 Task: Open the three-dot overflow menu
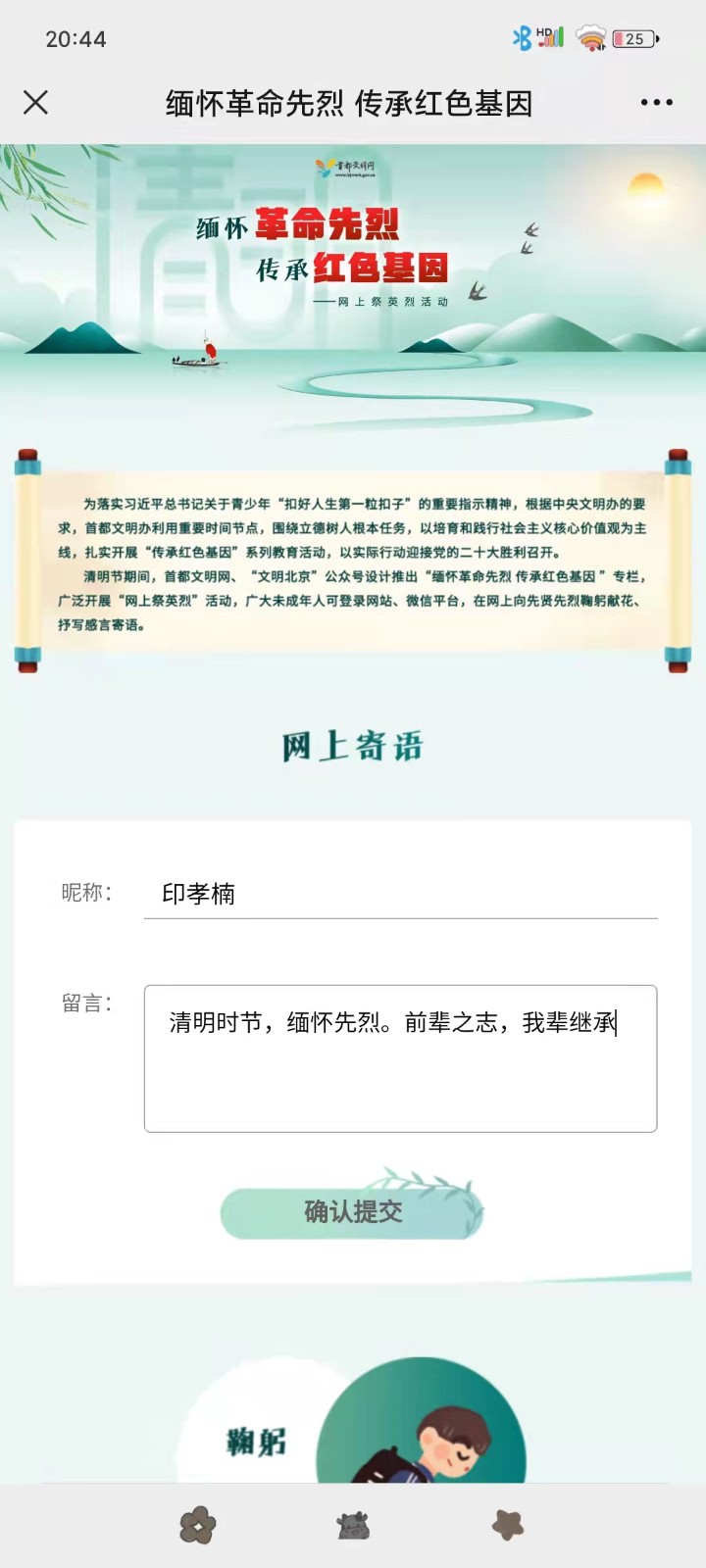pos(656,102)
